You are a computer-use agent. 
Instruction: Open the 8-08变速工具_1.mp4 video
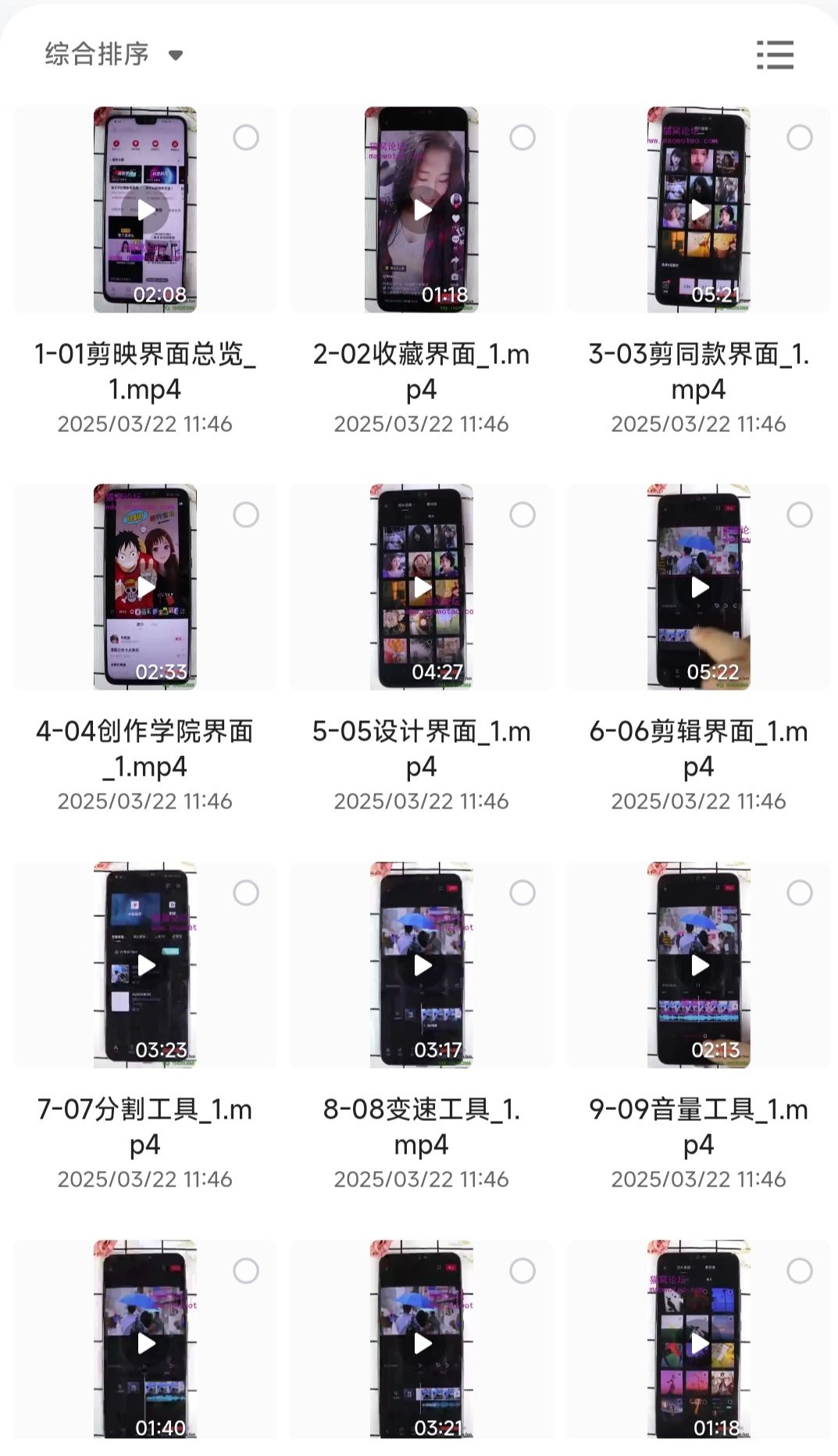(x=422, y=965)
